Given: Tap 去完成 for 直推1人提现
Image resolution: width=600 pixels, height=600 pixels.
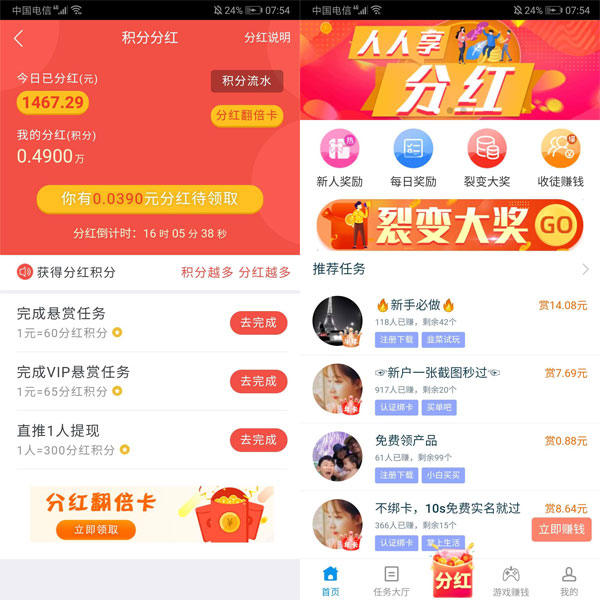Looking at the screenshot, I should tap(258, 440).
